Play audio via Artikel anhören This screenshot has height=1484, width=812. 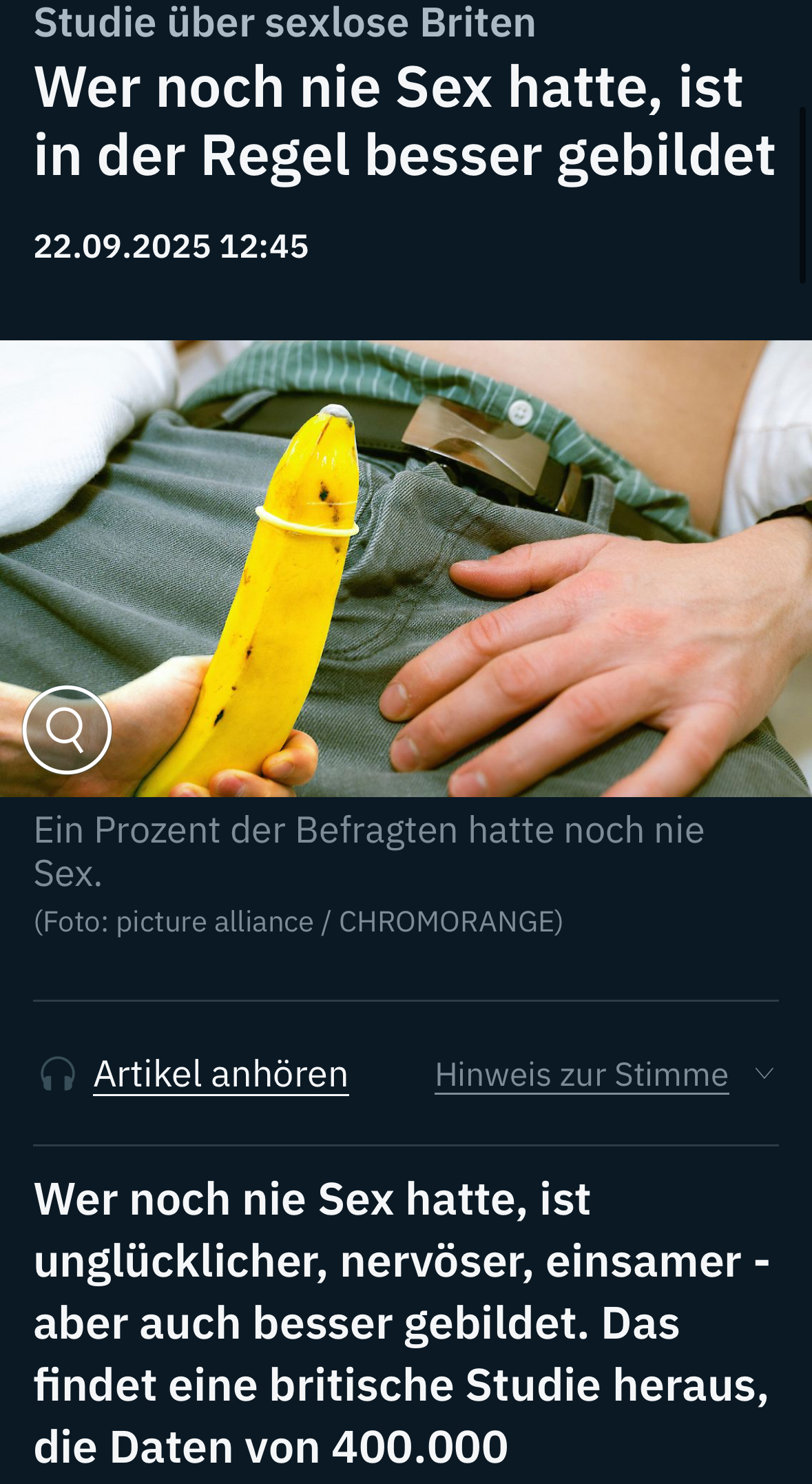pyautogui.click(x=220, y=1074)
